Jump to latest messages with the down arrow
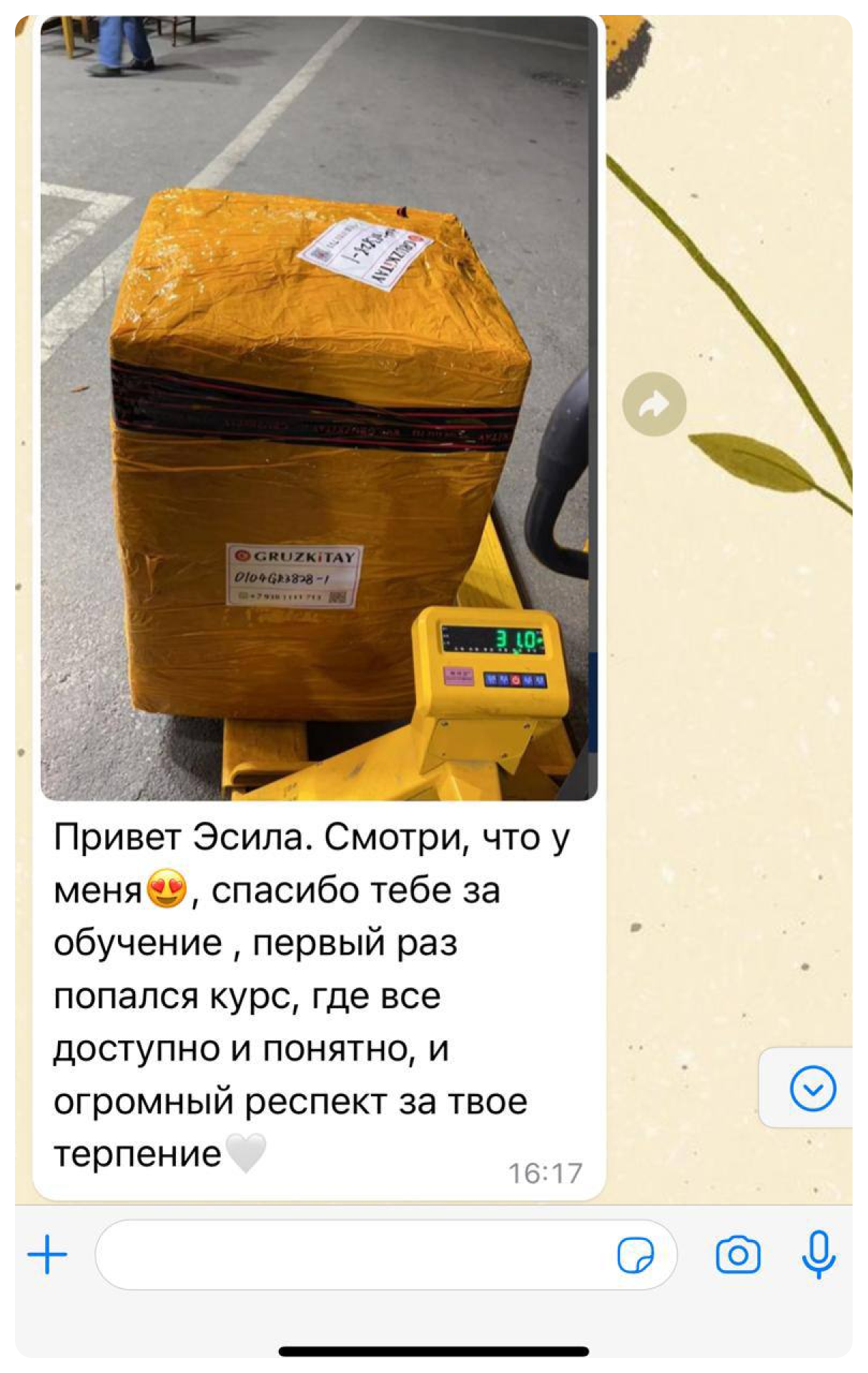The height and width of the screenshot is (1373, 868). pos(812,1088)
